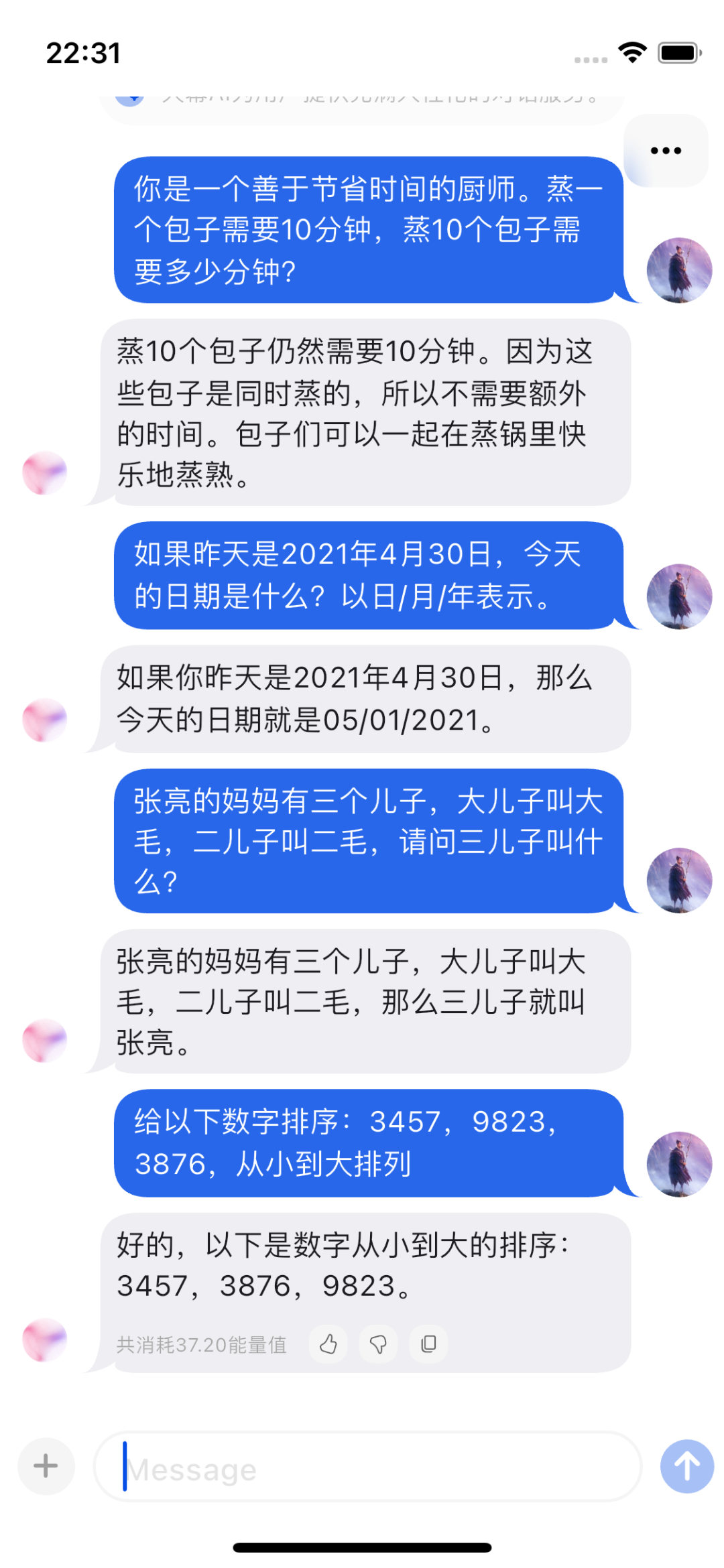Copy the number sorting answer
The width and height of the screenshot is (724, 1568).
coord(428,1344)
